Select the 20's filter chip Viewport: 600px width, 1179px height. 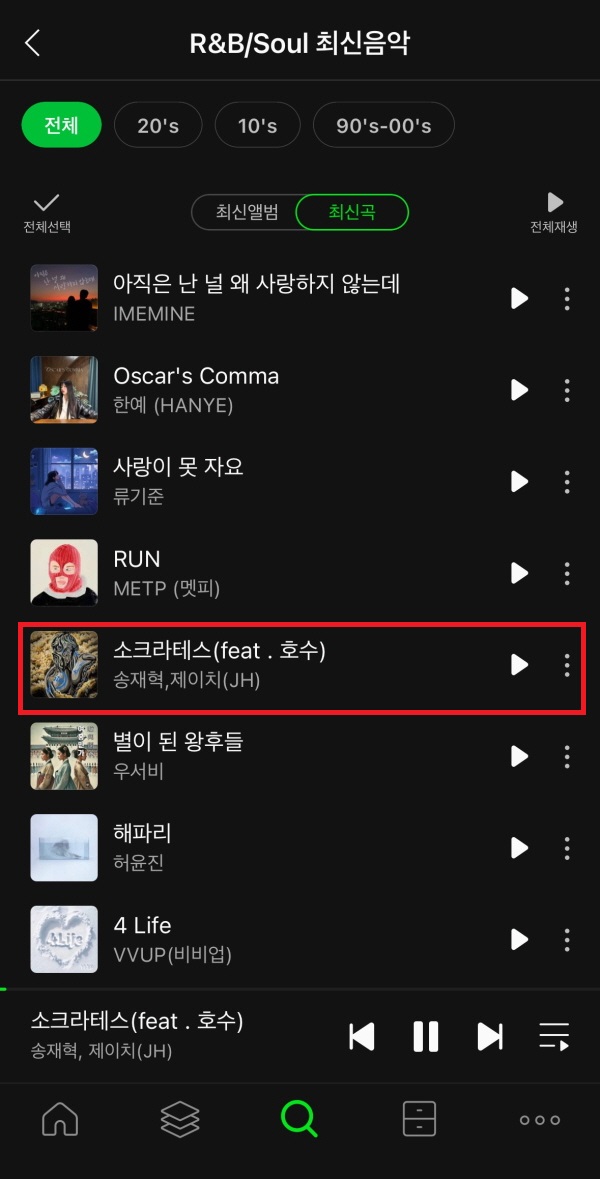tap(158, 125)
